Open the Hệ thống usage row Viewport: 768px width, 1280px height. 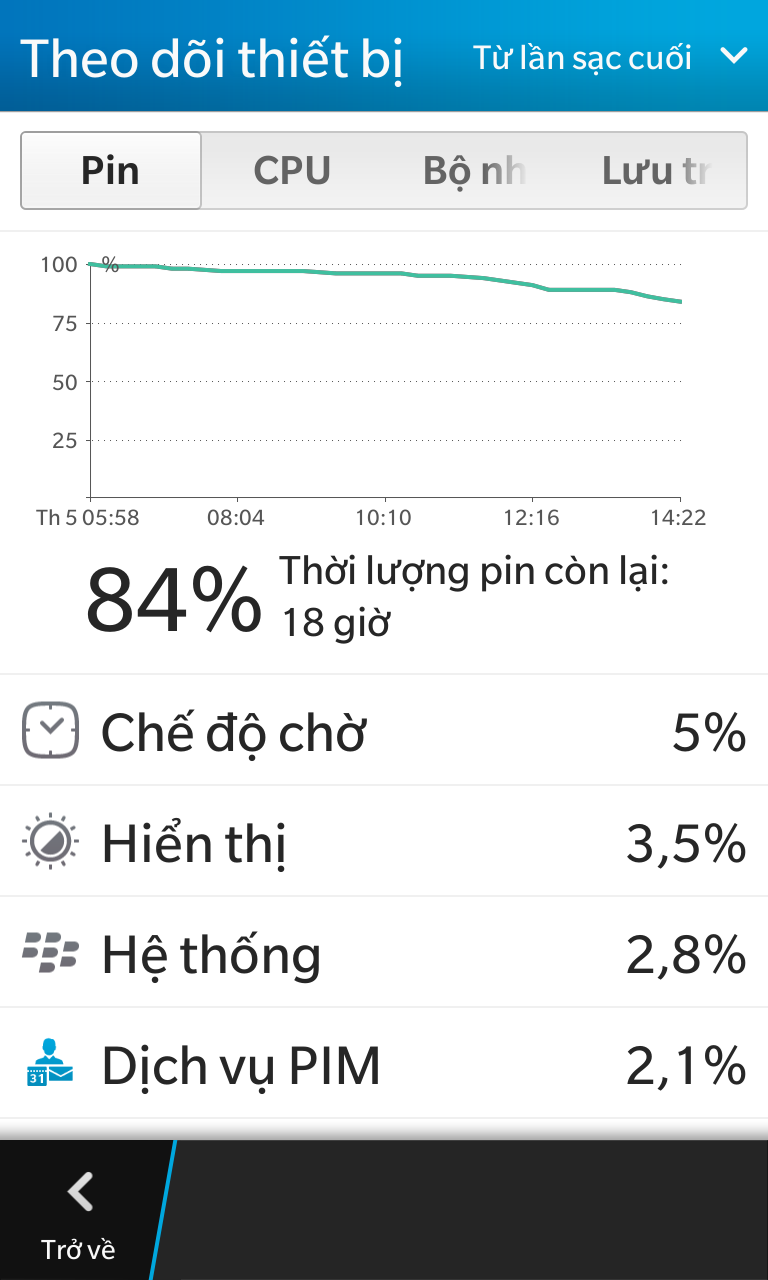point(384,953)
